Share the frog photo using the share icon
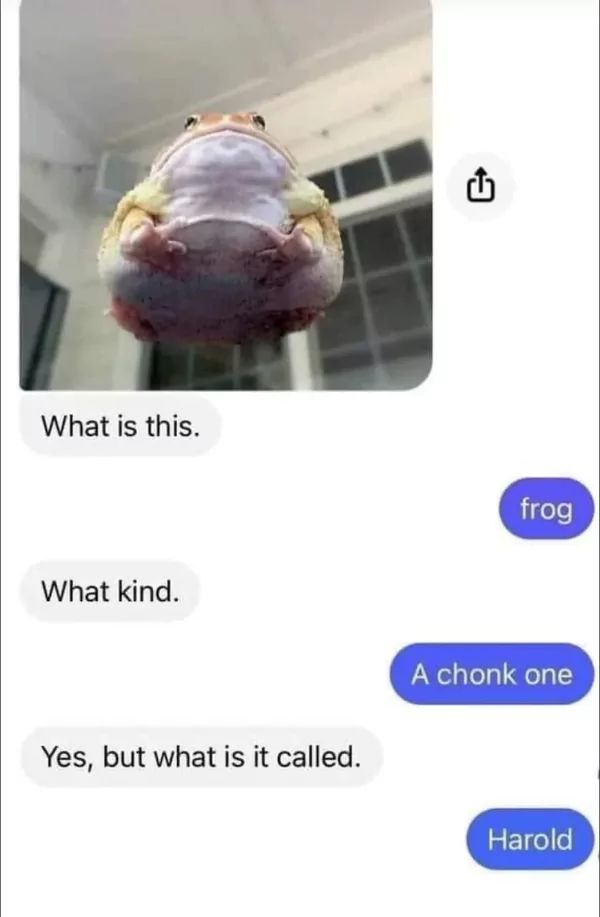This screenshot has width=600, height=917. tap(480, 186)
